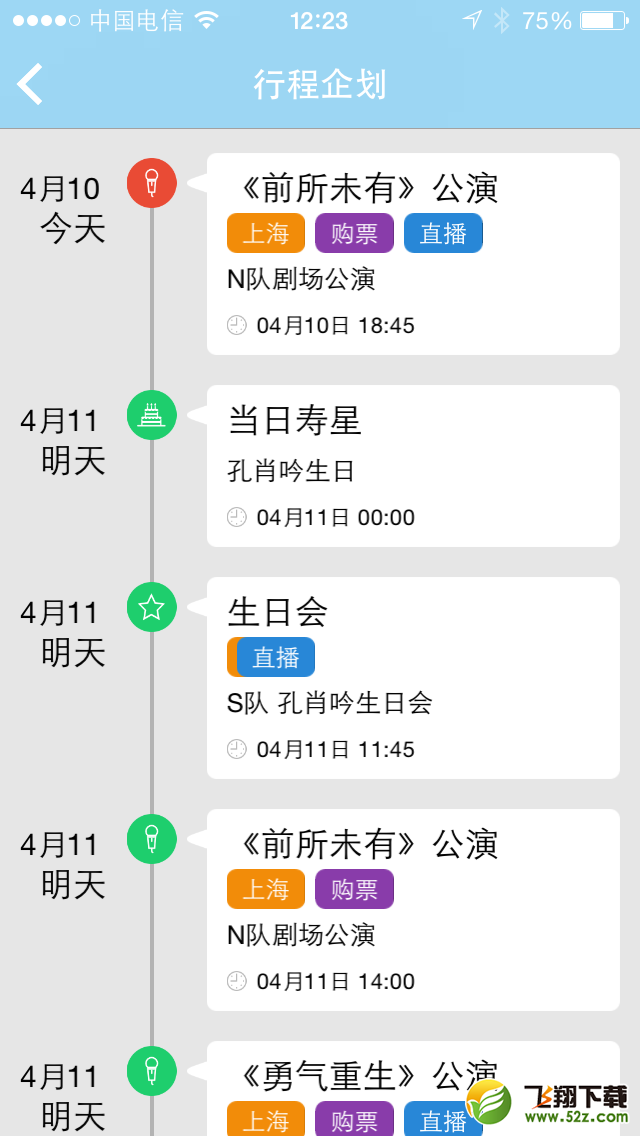The height and width of the screenshot is (1136, 640).
Task: Go back from the 行程企划 screen
Action: 30,83
